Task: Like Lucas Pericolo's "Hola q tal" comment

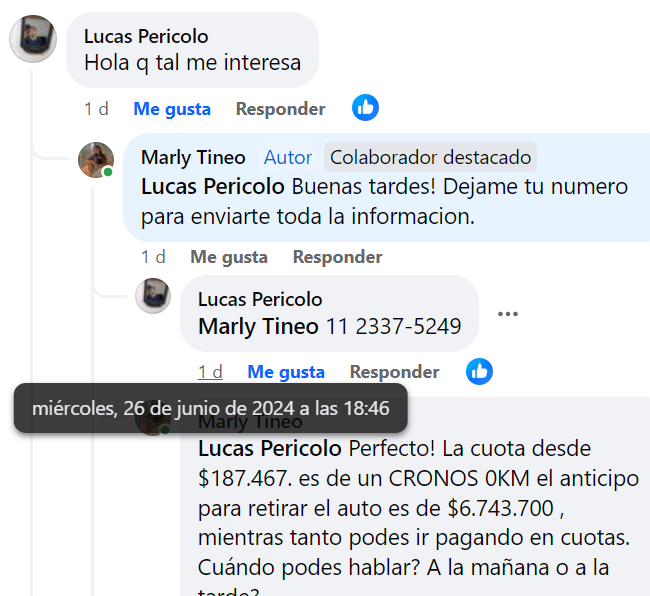Action: (172, 109)
